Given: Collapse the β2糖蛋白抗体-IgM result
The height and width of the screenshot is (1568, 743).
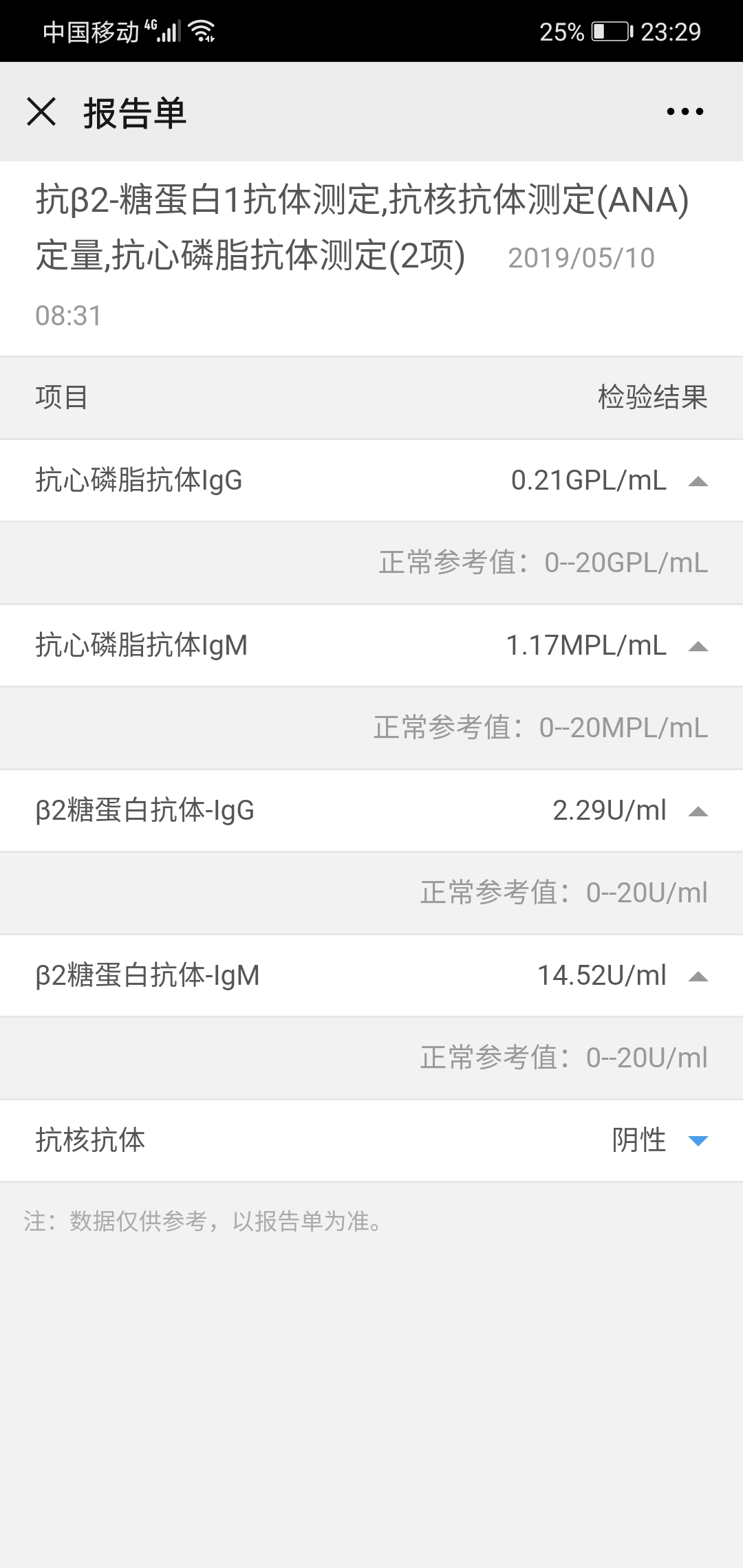Looking at the screenshot, I should click(700, 975).
